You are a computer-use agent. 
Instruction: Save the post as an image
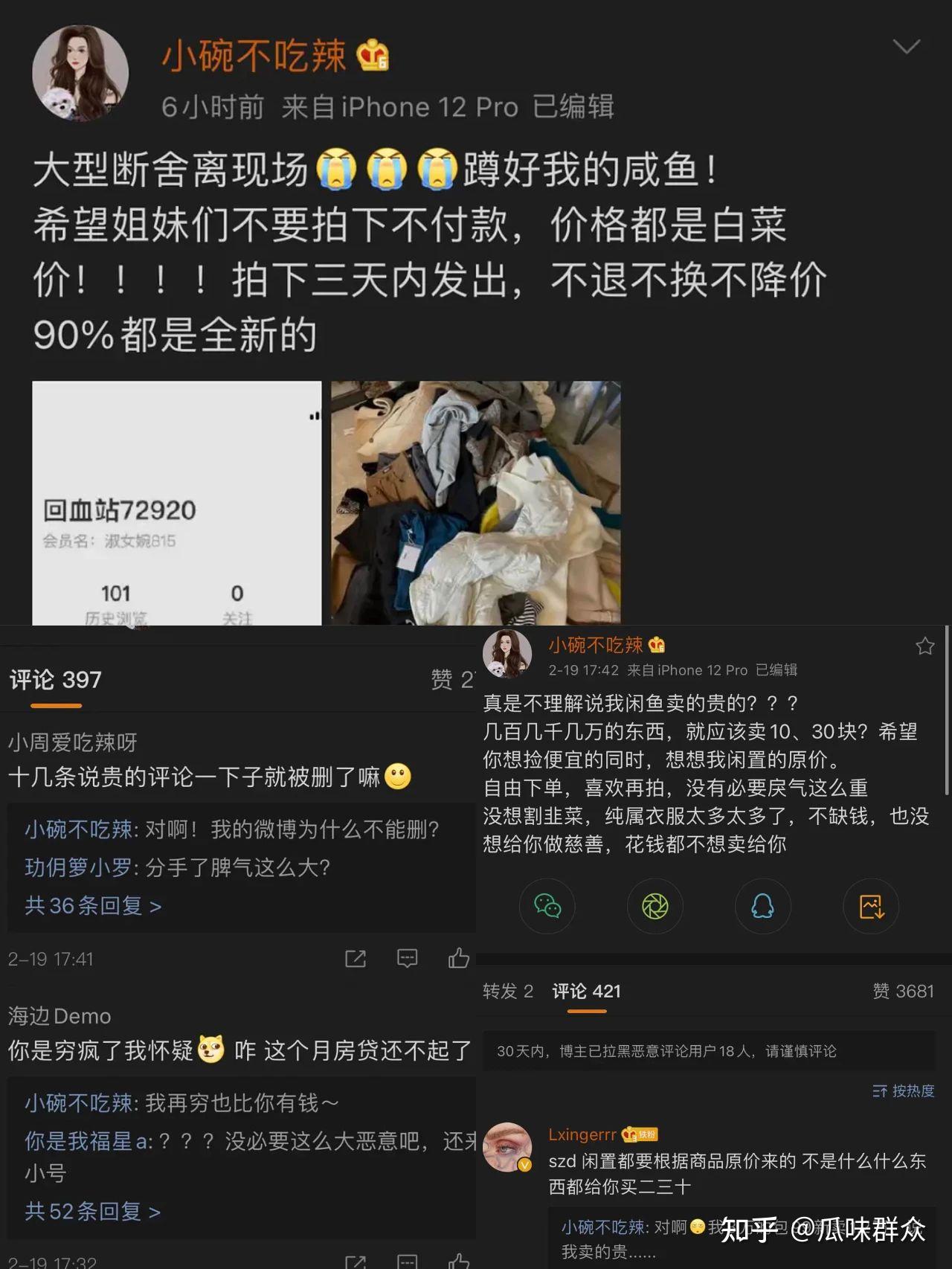[x=871, y=907]
